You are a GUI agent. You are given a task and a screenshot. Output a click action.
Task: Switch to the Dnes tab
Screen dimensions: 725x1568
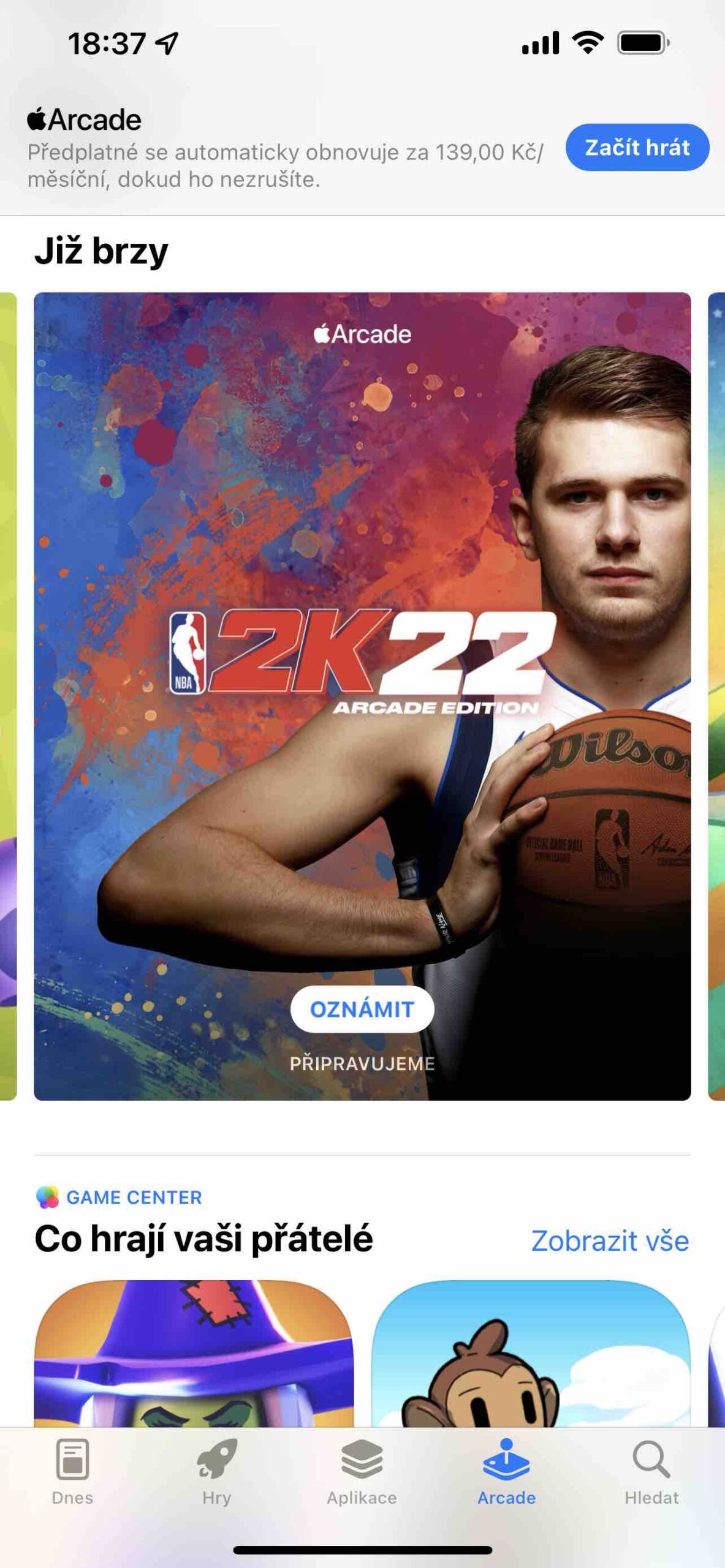click(x=72, y=1472)
